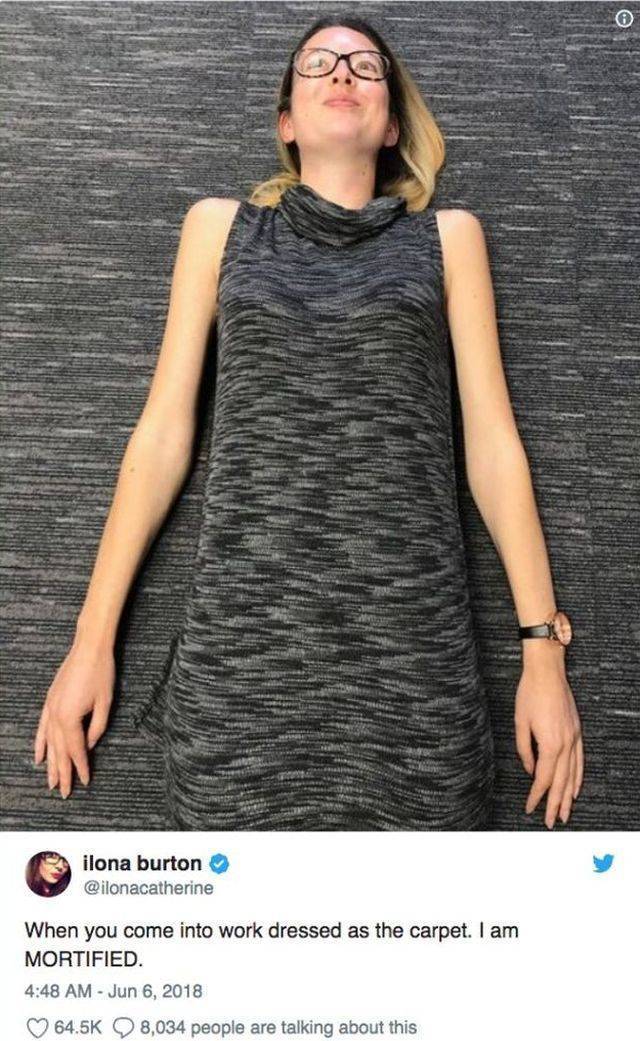The height and width of the screenshot is (1041, 640).
Task: Open the Twitter bird logo
Action: point(603,863)
